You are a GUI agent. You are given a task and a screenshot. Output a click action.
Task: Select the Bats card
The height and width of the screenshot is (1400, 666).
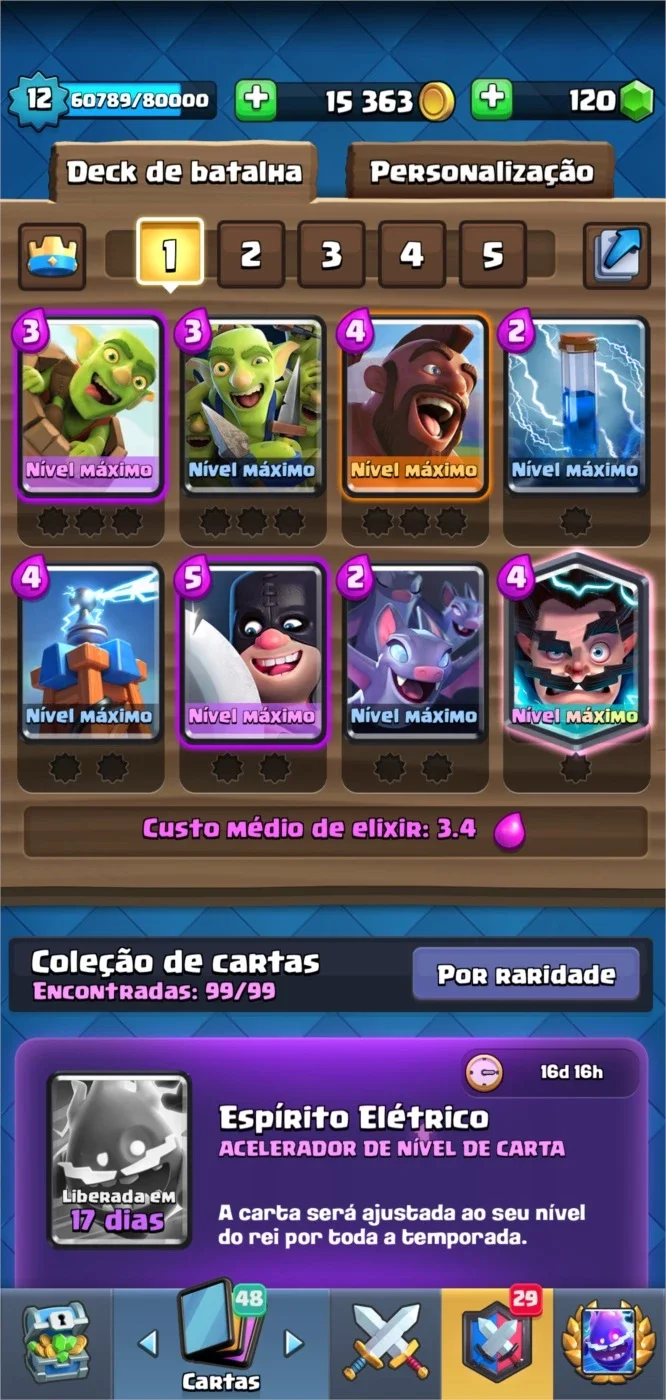(414, 652)
